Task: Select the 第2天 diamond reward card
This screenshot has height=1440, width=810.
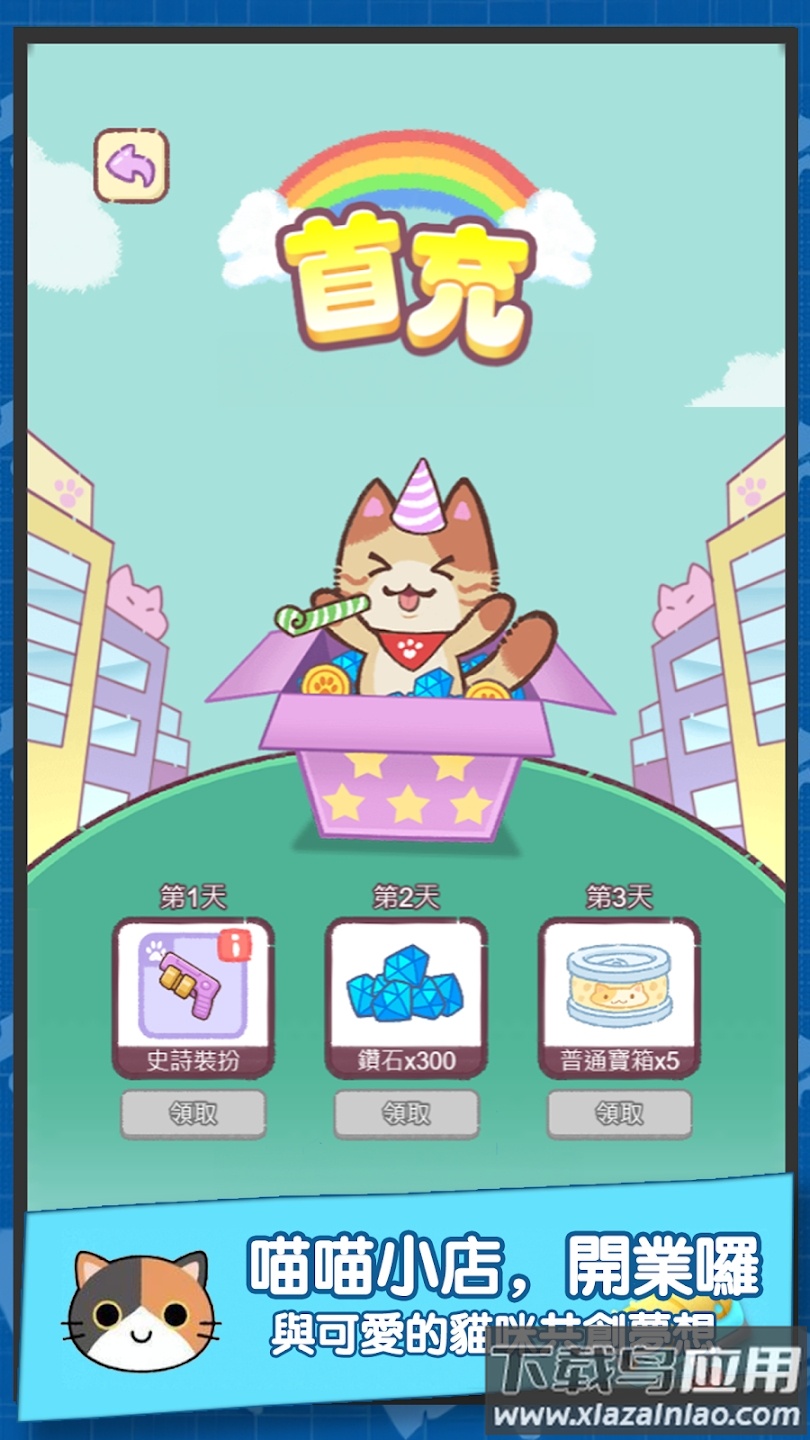Action: 405,1000
